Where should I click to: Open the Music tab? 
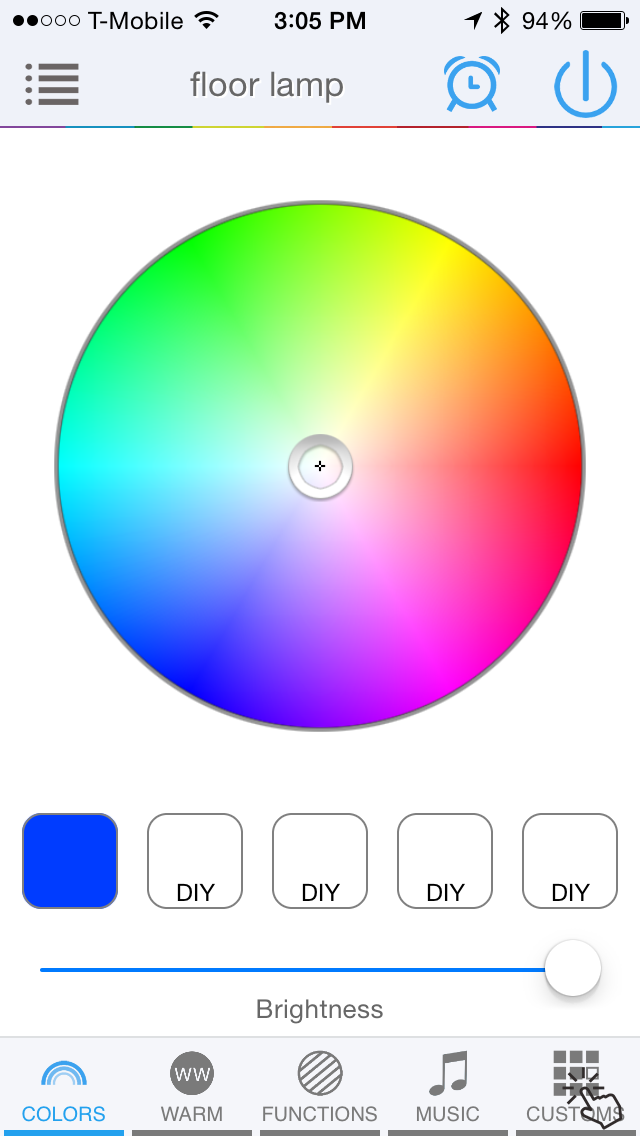(x=448, y=1088)
